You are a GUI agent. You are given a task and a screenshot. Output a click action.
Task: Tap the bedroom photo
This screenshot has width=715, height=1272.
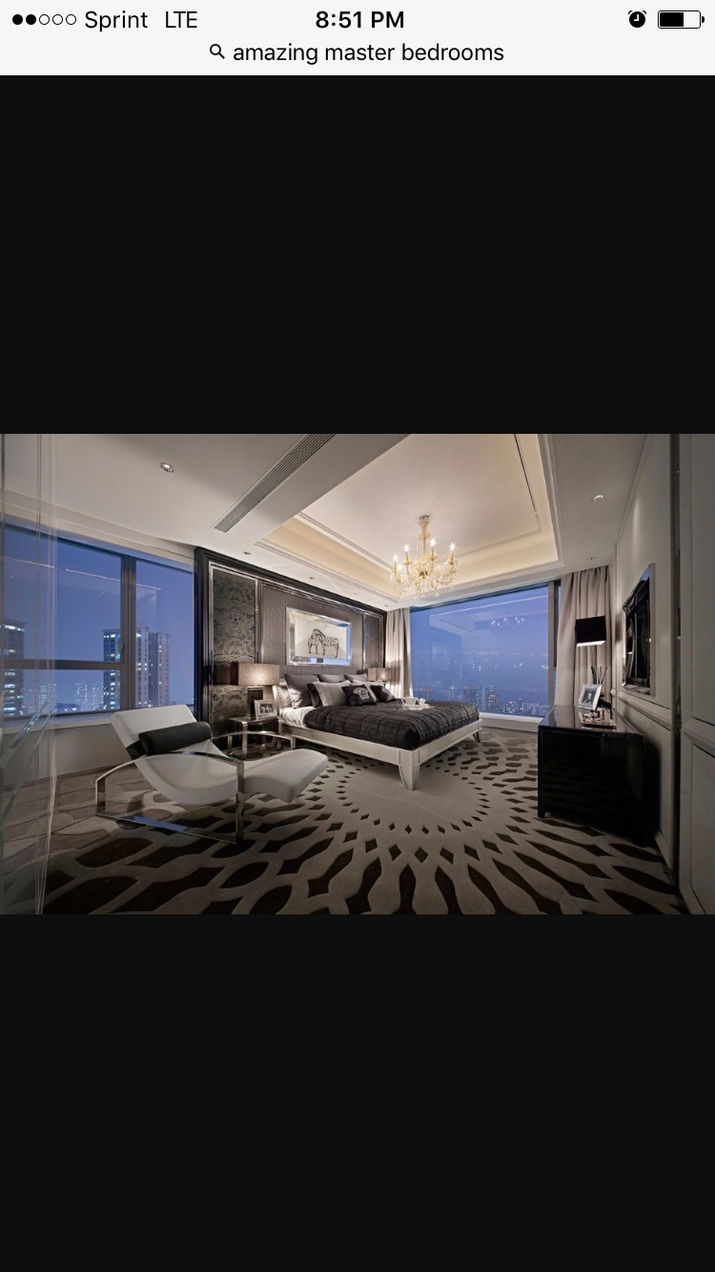click(357, 673)
